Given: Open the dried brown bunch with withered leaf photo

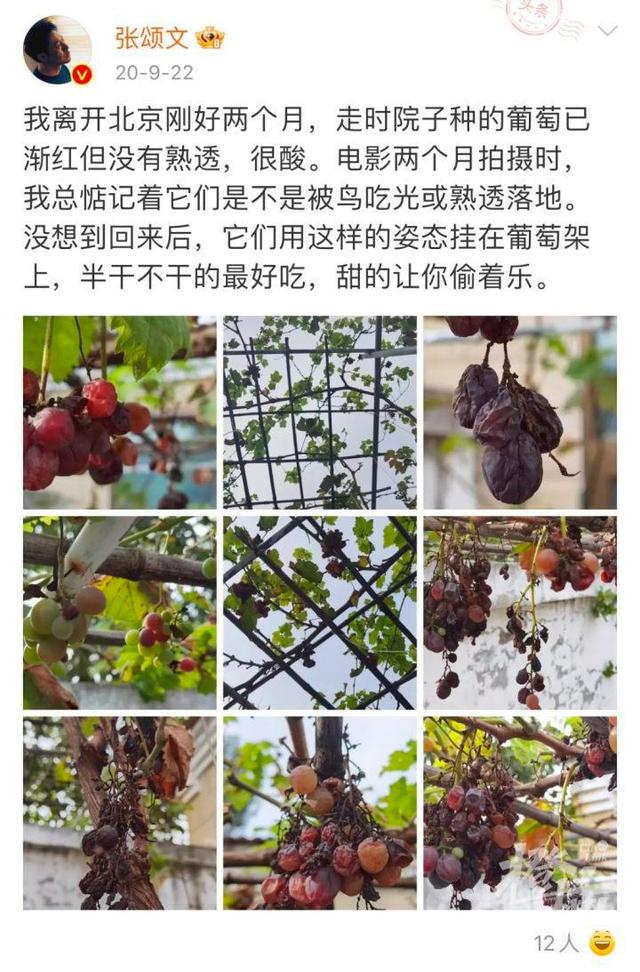Looking at the screenshot, I should pos(119,812).
